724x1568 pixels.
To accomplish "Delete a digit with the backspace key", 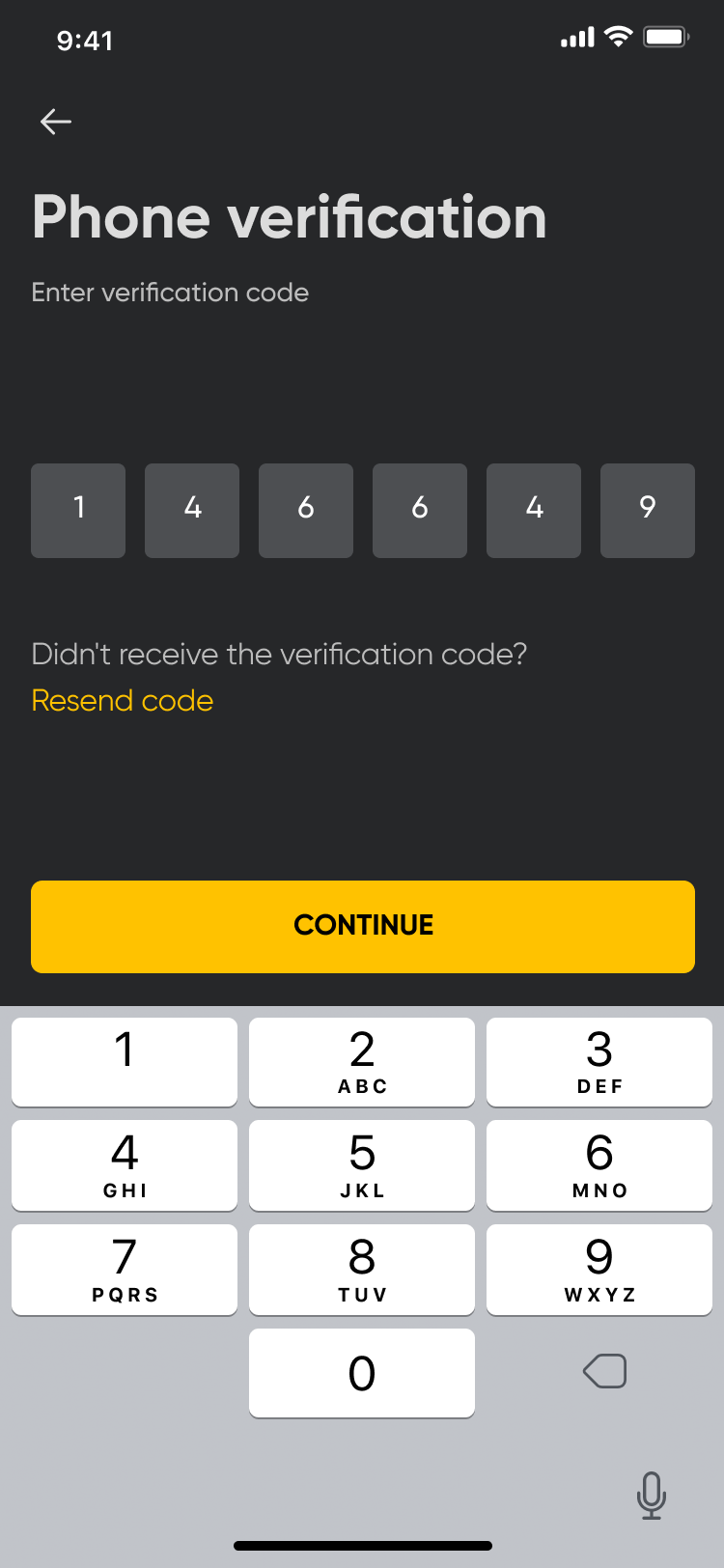I will click(605, 1371).
